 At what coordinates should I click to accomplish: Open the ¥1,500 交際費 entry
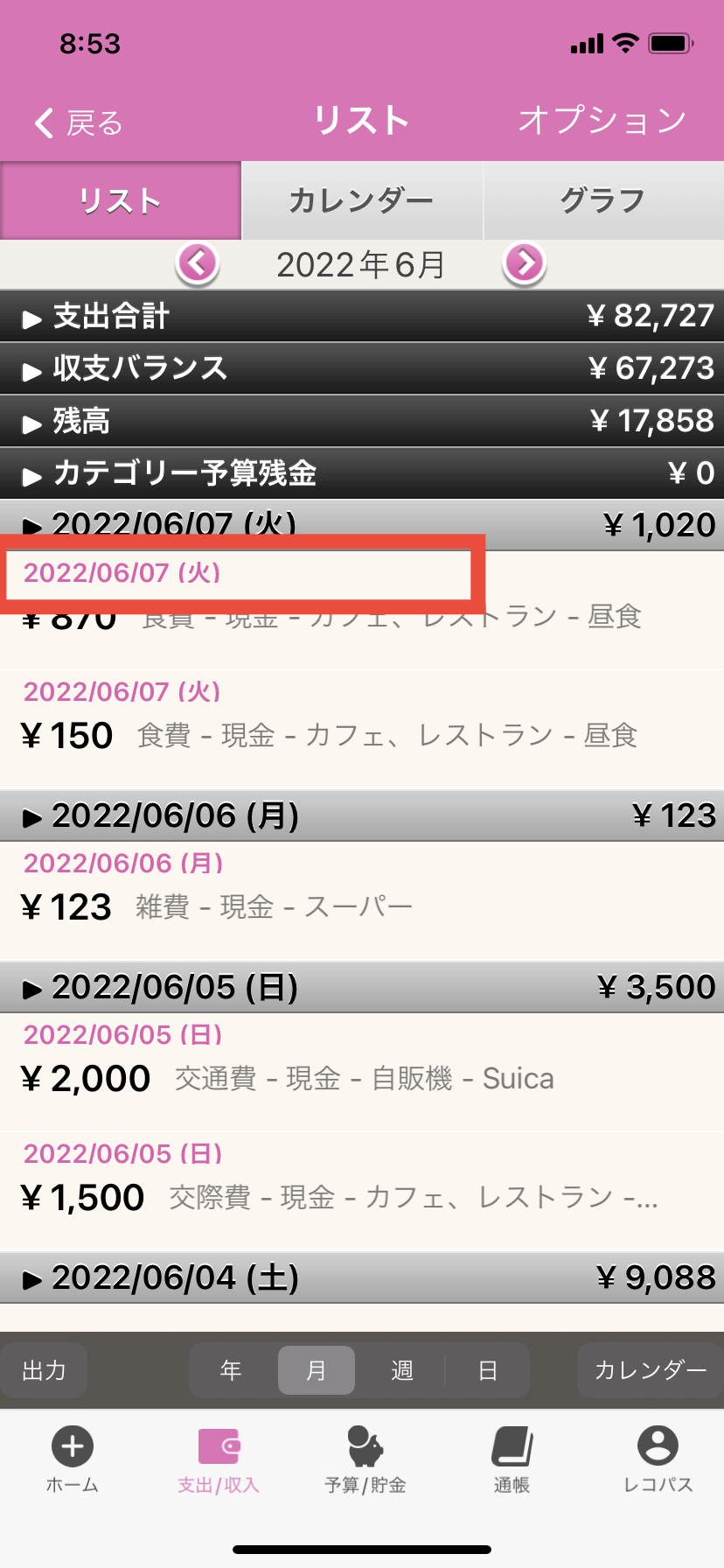[361, 1191]
